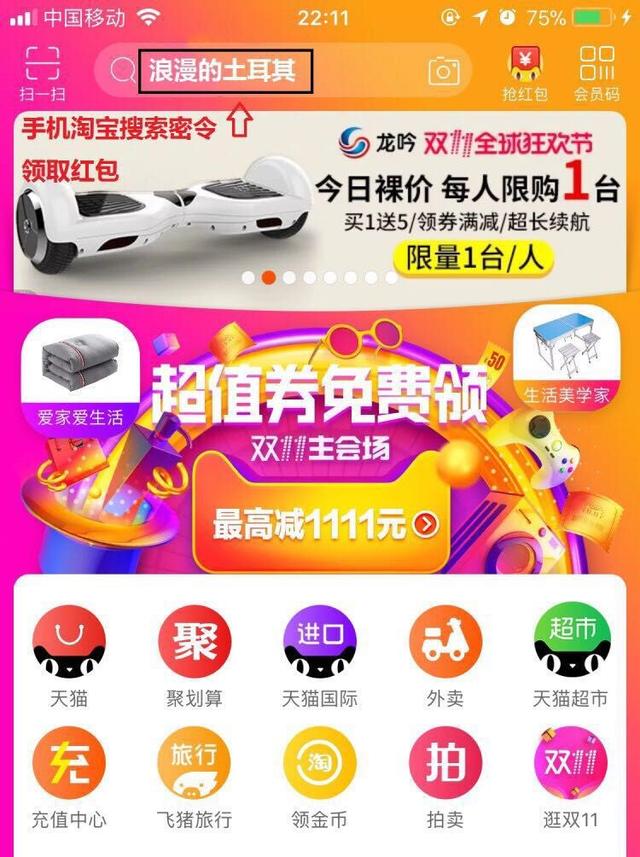Open 聚划算 deals

coord(195,655)
